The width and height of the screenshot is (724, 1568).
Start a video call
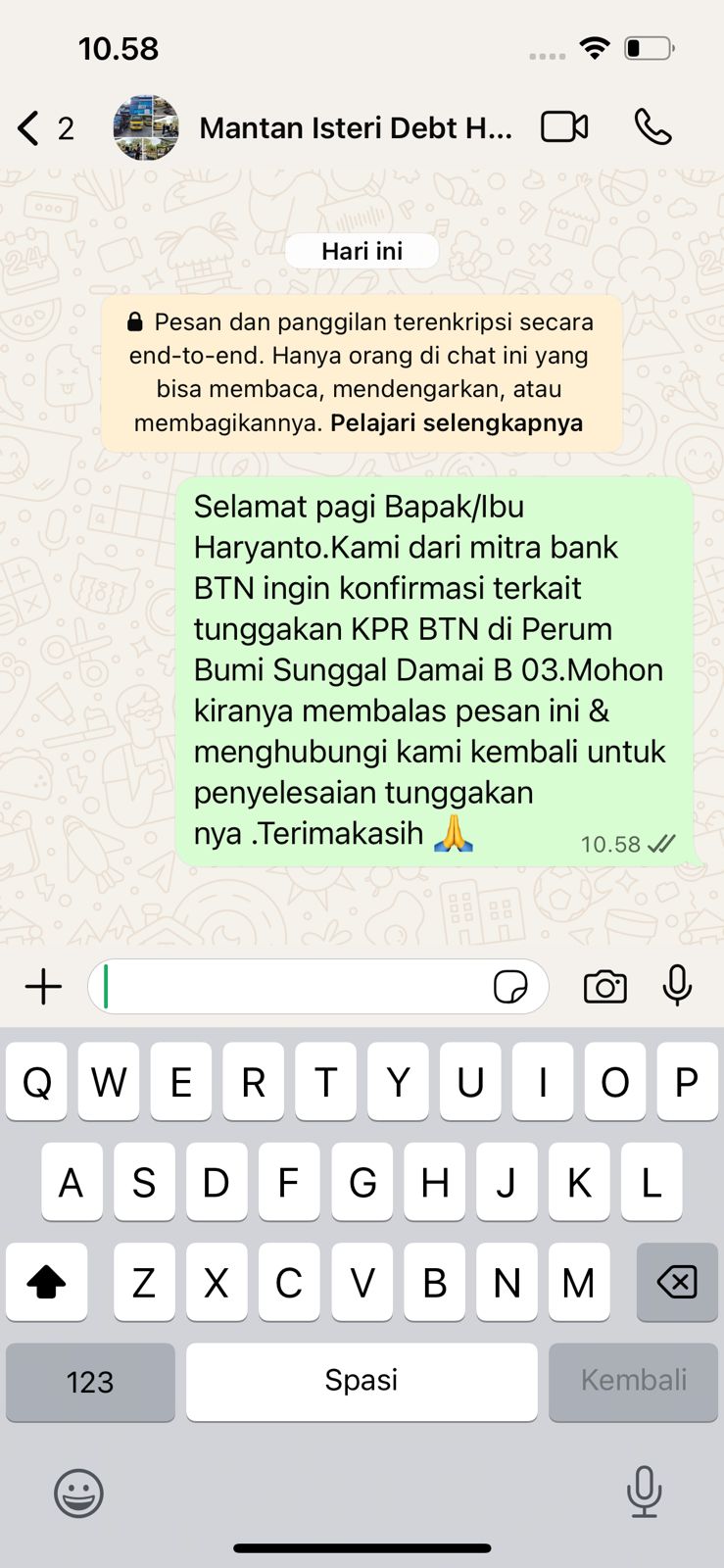(x=564, y=127)
